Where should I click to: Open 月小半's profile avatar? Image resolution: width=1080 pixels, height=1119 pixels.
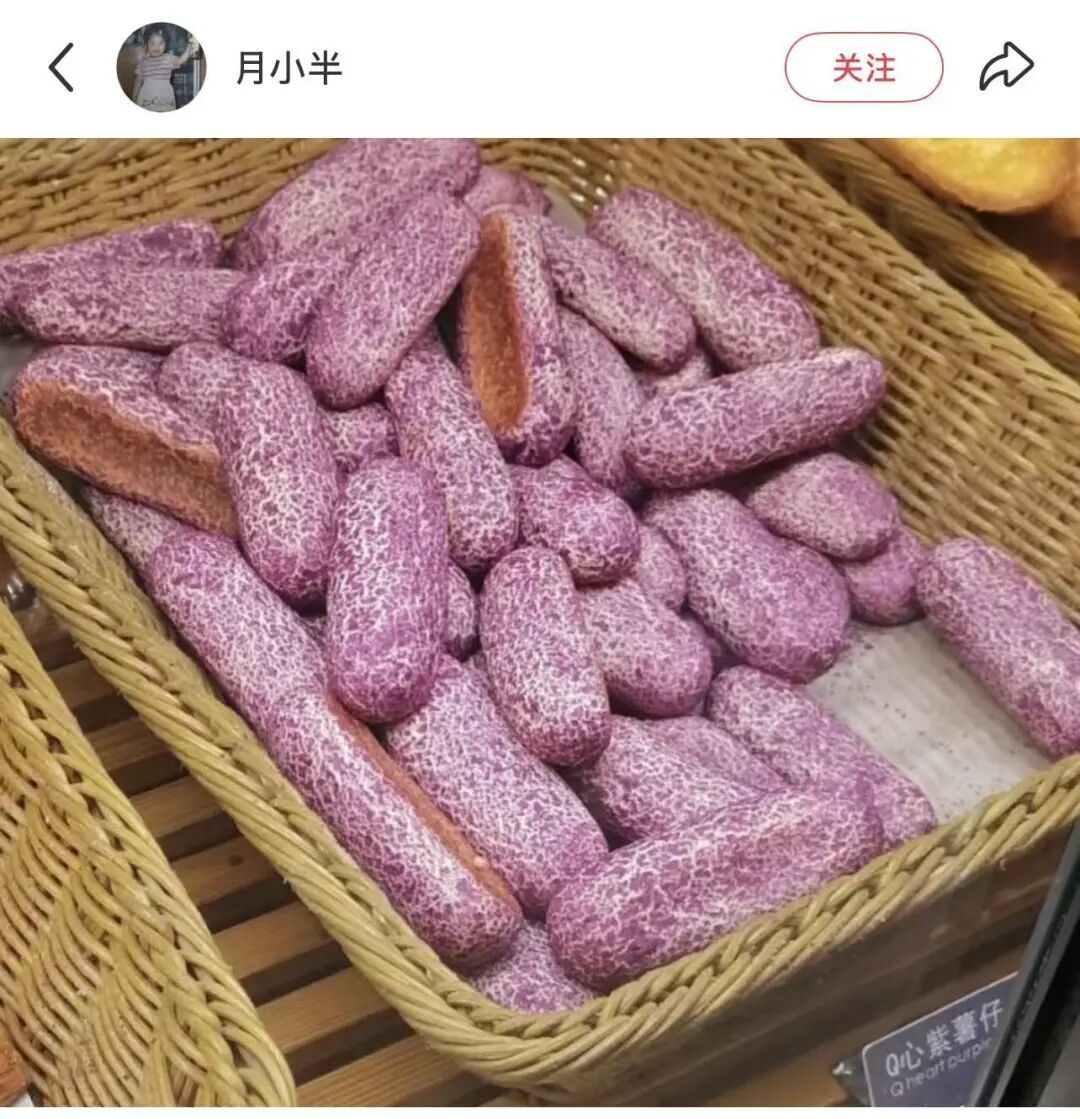pos(161,67)
